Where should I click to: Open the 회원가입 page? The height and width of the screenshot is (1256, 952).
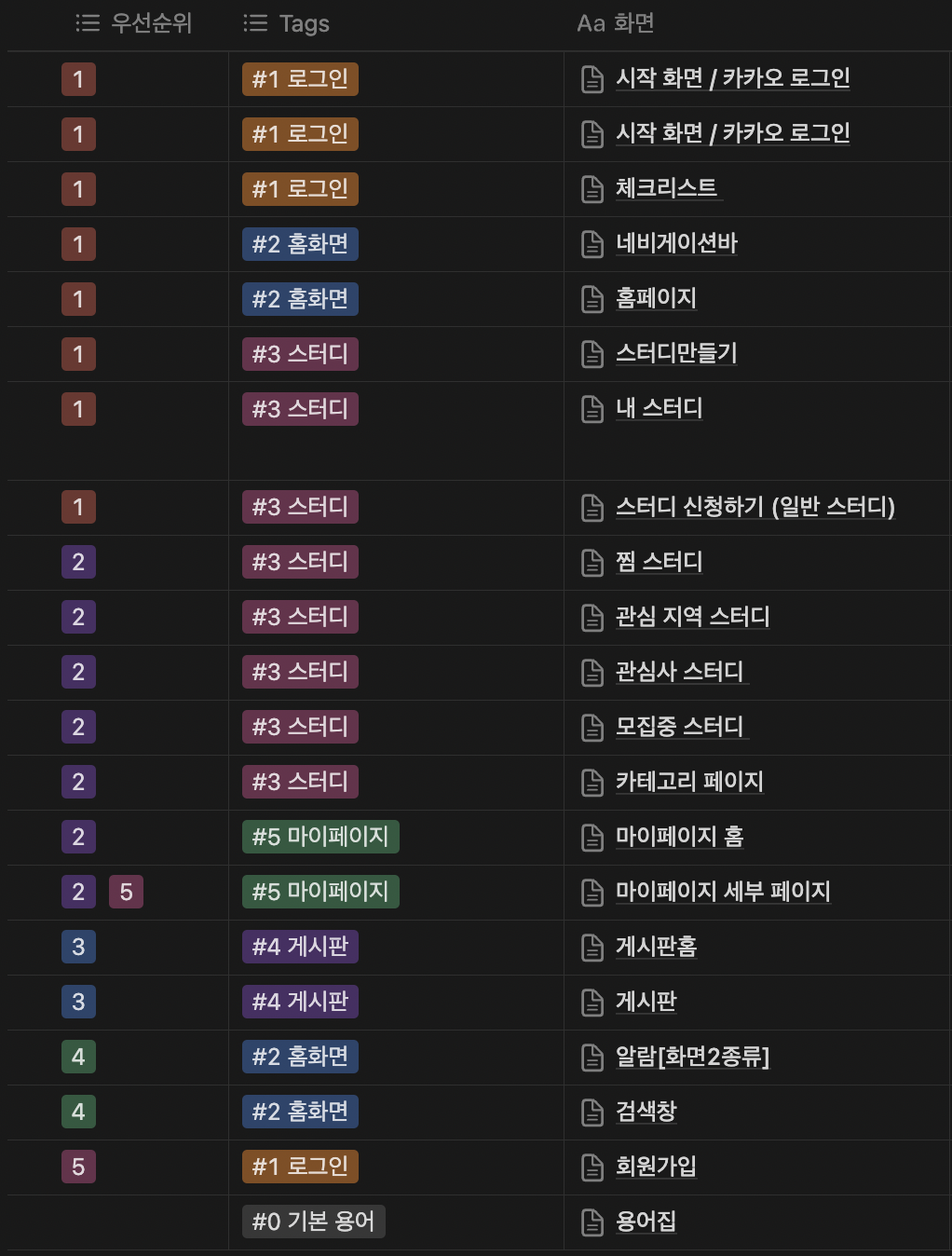coord(656,1167)
